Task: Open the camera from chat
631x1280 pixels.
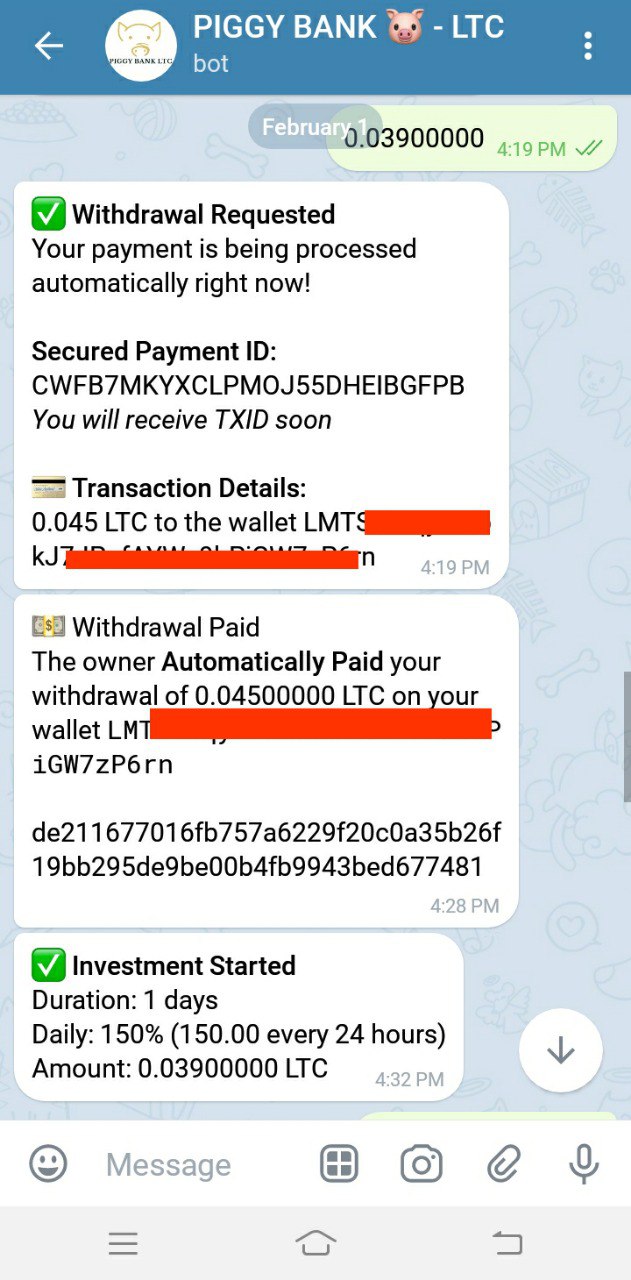Action: 421,1164
